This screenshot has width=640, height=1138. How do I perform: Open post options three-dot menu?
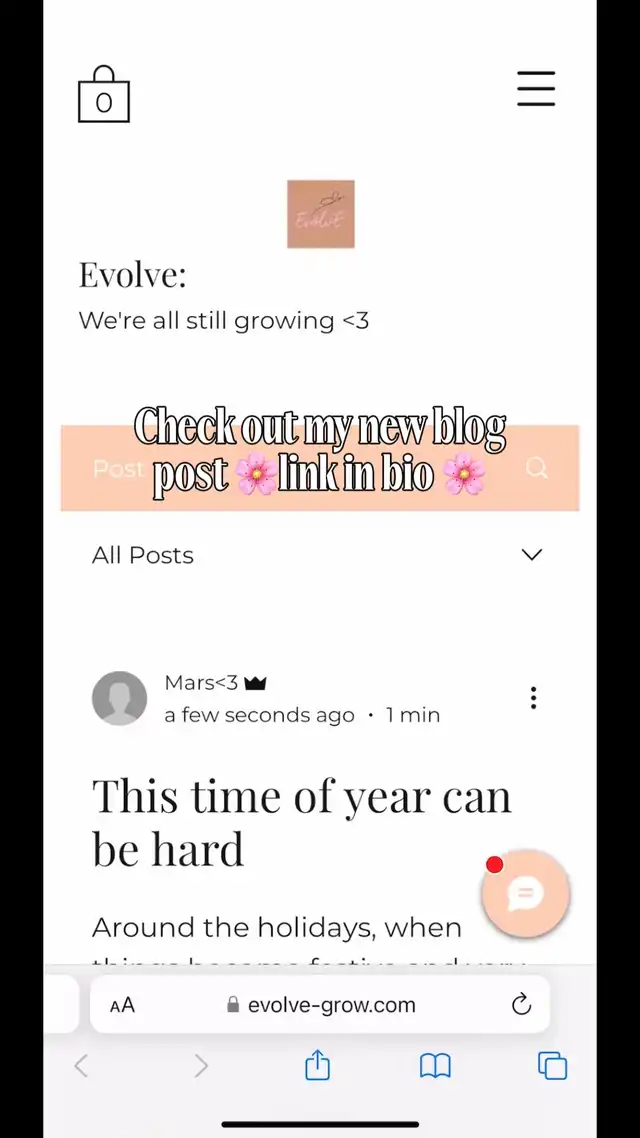(533, 698)
